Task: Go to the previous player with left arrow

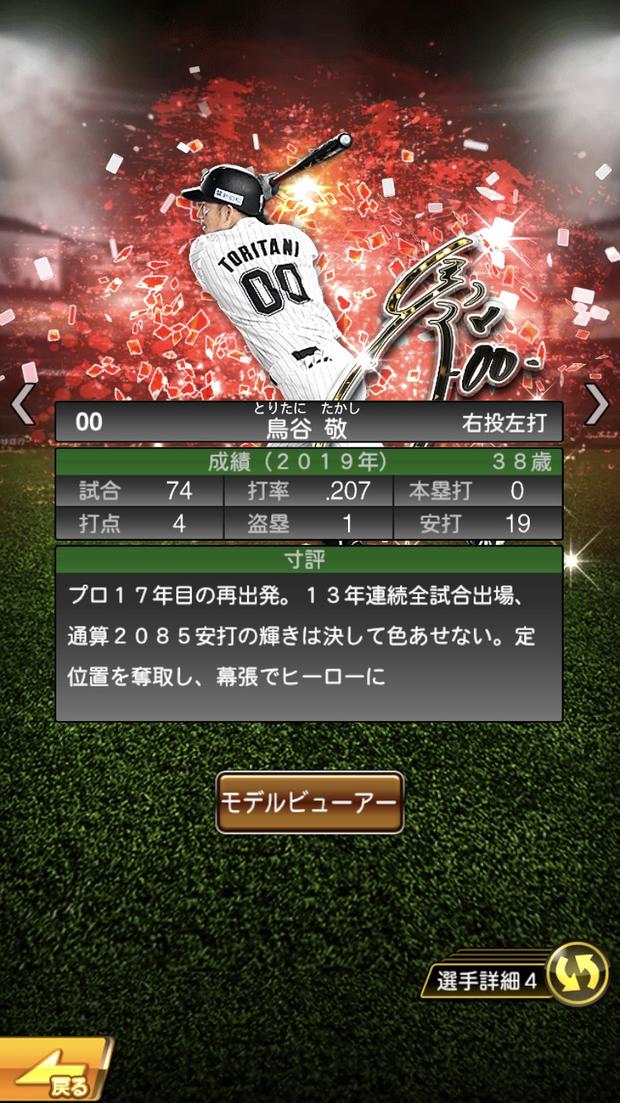Action: pos(22,404)
